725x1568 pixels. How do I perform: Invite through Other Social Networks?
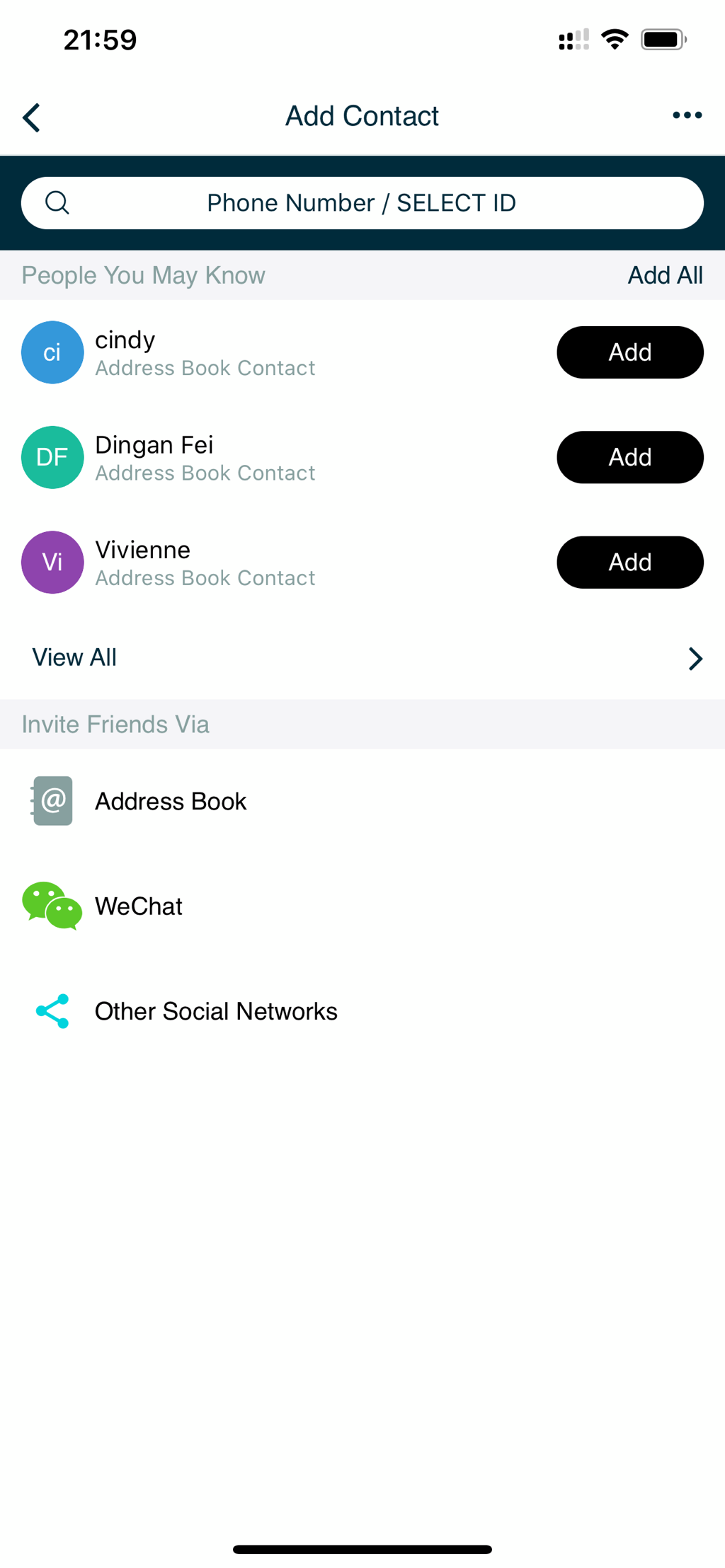215,1011
